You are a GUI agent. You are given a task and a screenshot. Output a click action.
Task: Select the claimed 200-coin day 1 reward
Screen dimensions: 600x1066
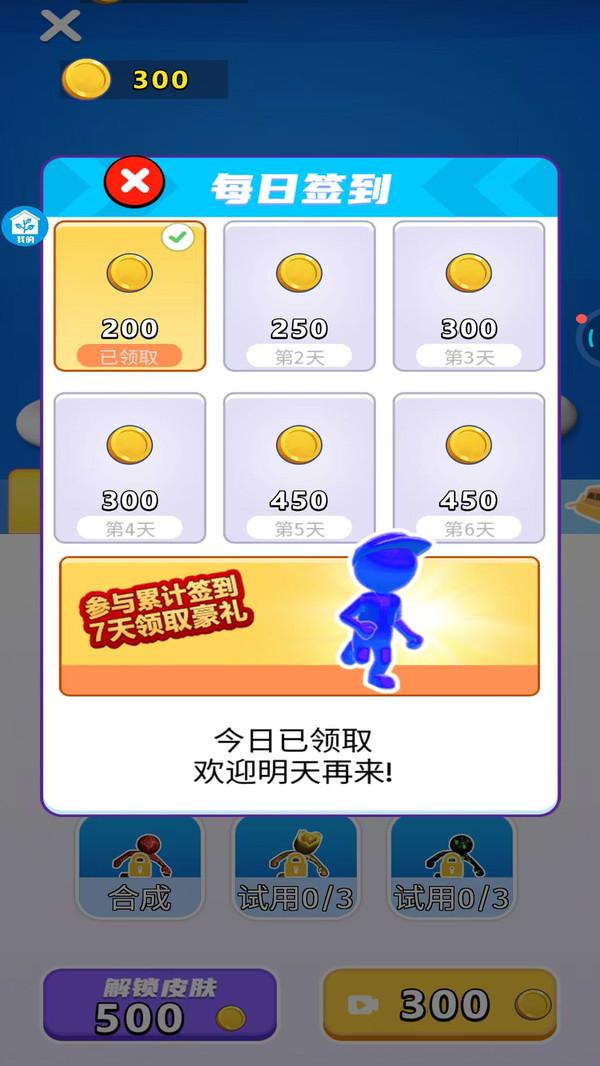coord(129,296)
